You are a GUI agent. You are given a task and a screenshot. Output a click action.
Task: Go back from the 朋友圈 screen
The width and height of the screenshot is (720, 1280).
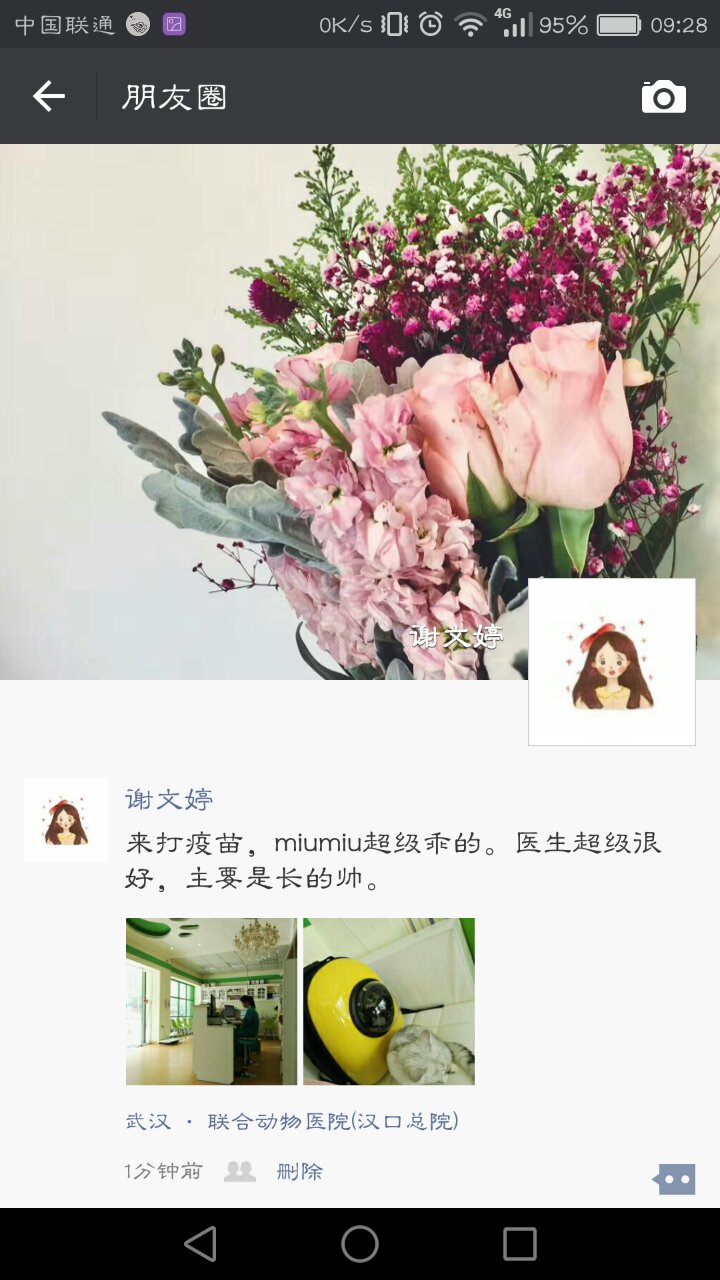48,96
